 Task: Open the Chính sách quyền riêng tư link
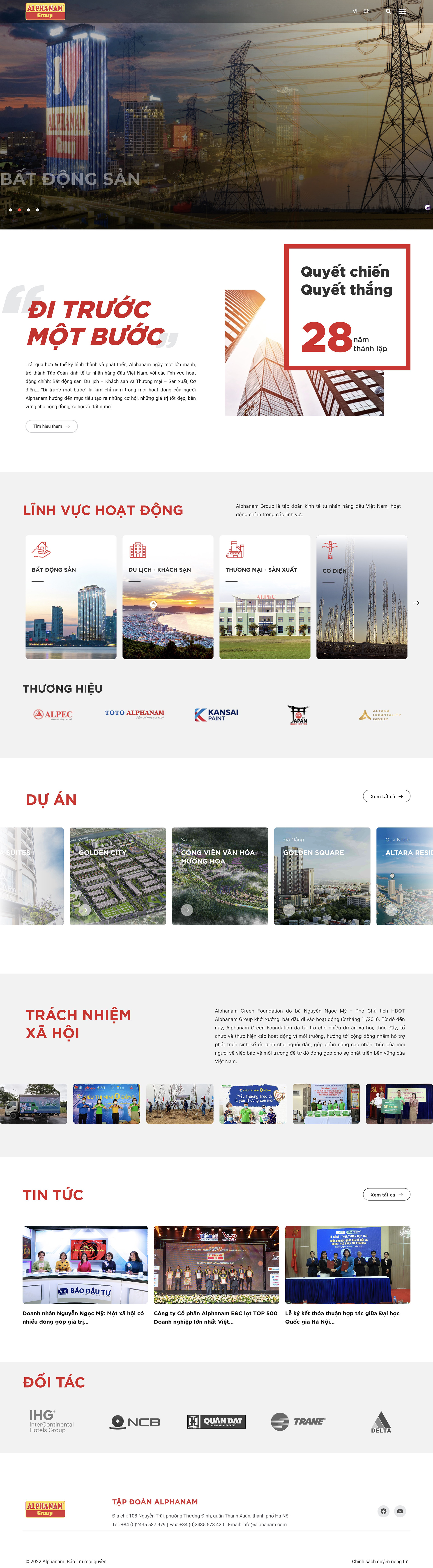click(379, 1561)
